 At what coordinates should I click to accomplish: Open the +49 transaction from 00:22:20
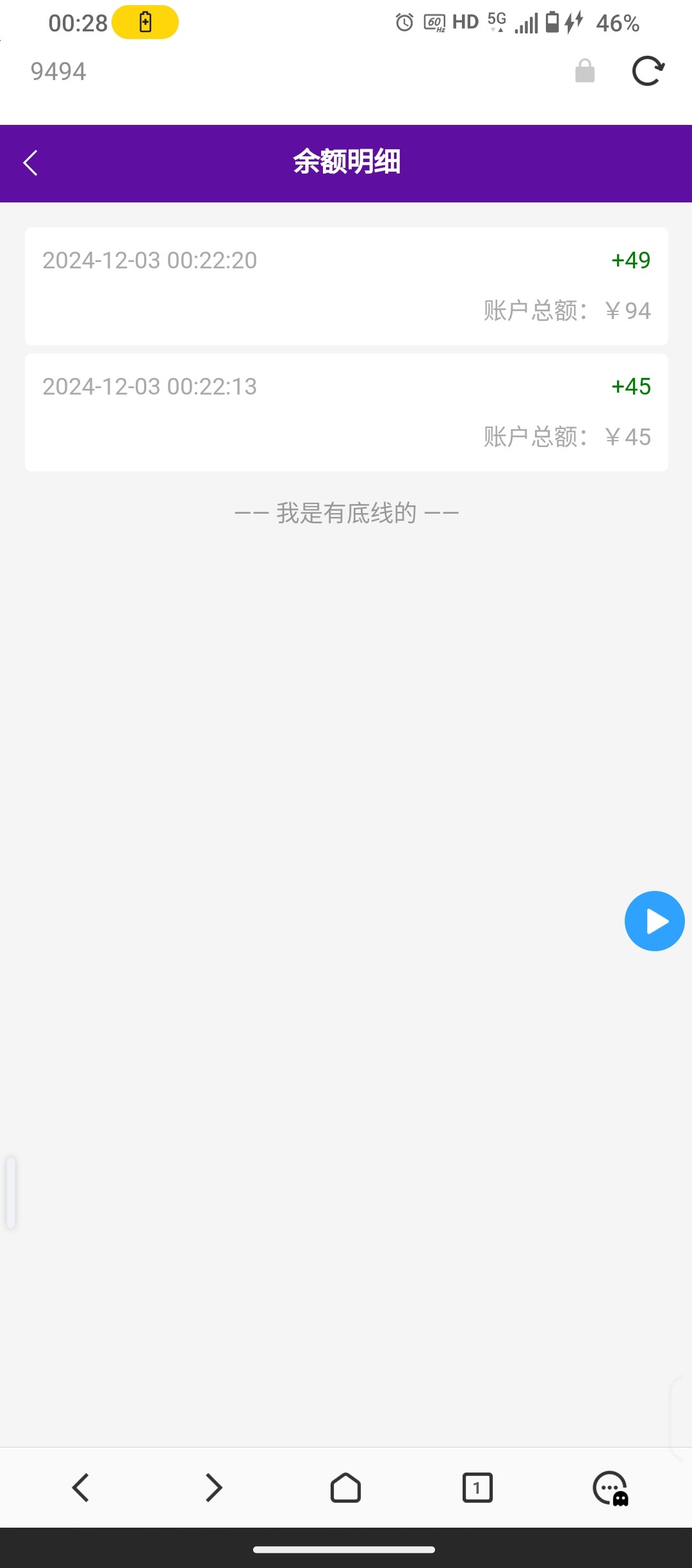tap(346, 286)
